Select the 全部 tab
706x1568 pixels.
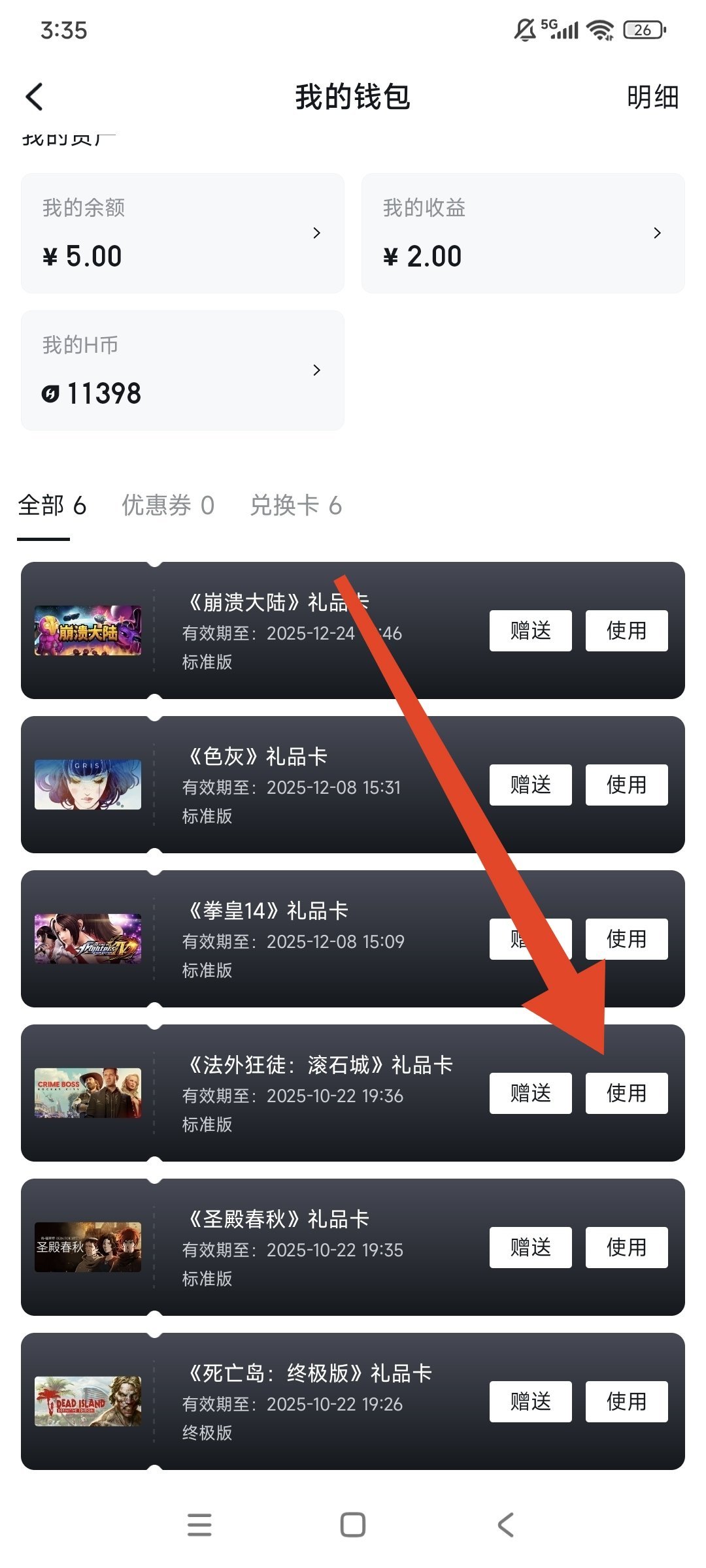(x=52, y=506)
